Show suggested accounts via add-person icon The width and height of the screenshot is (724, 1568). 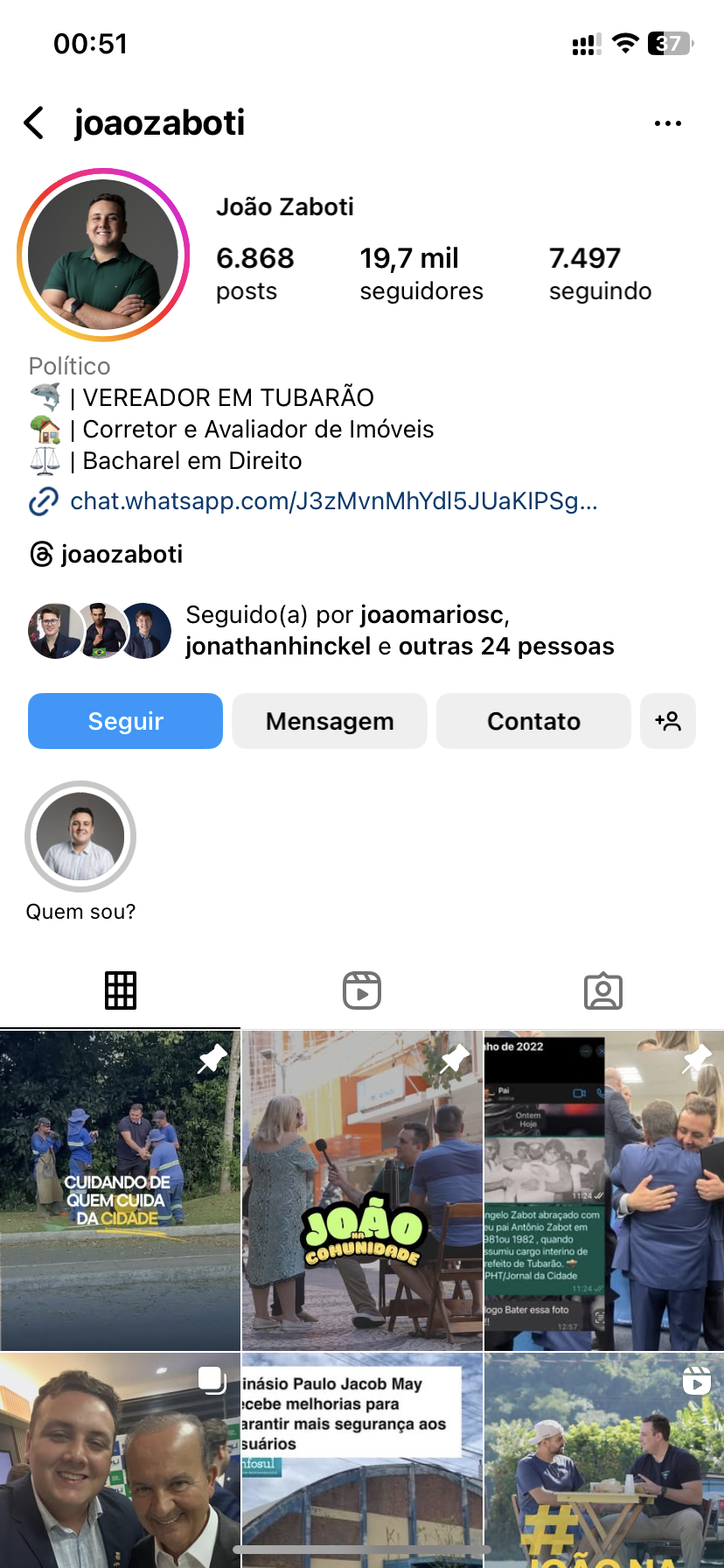(x=668, y=721)
